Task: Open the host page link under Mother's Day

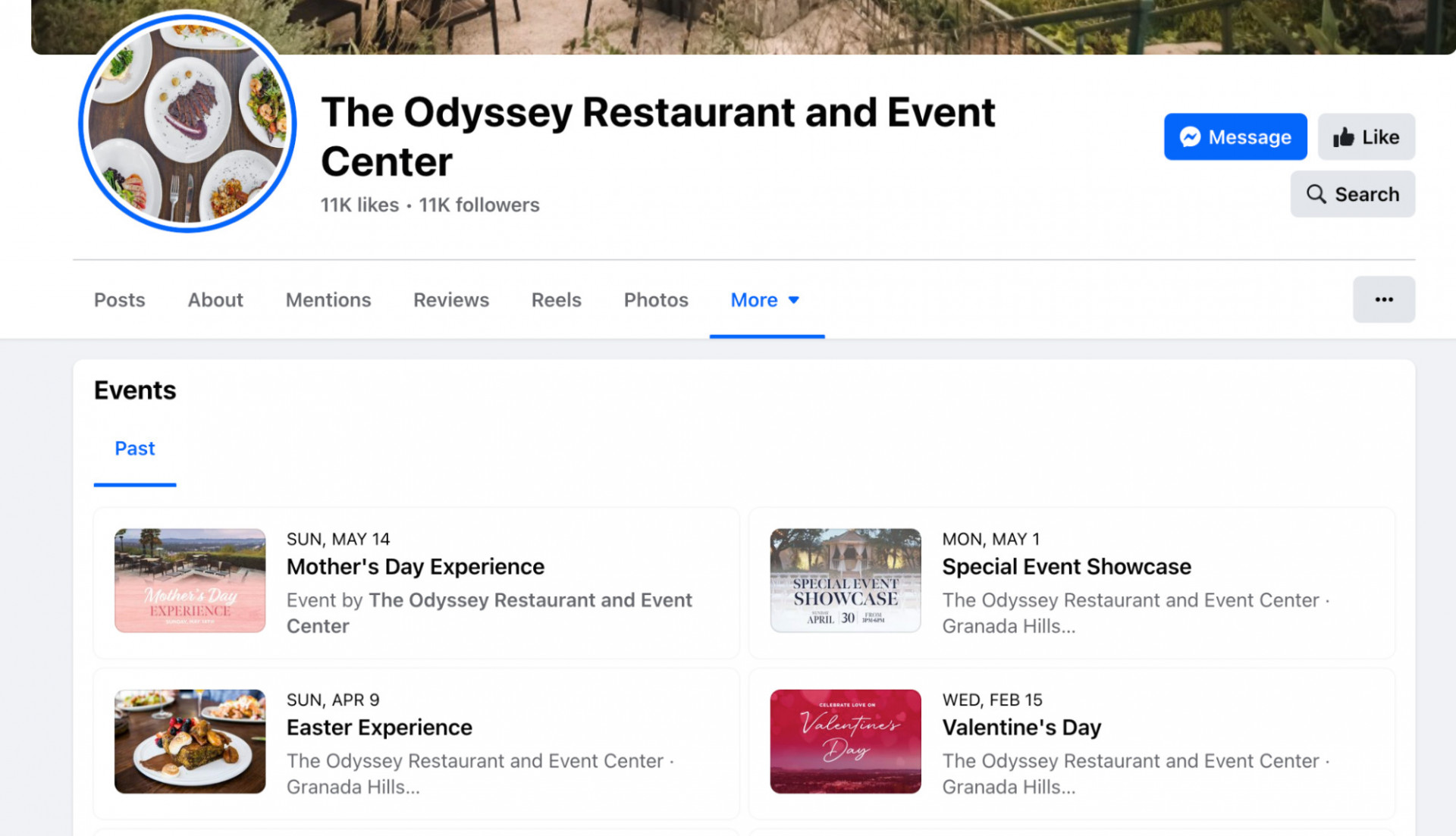Action: pos(529,600)
